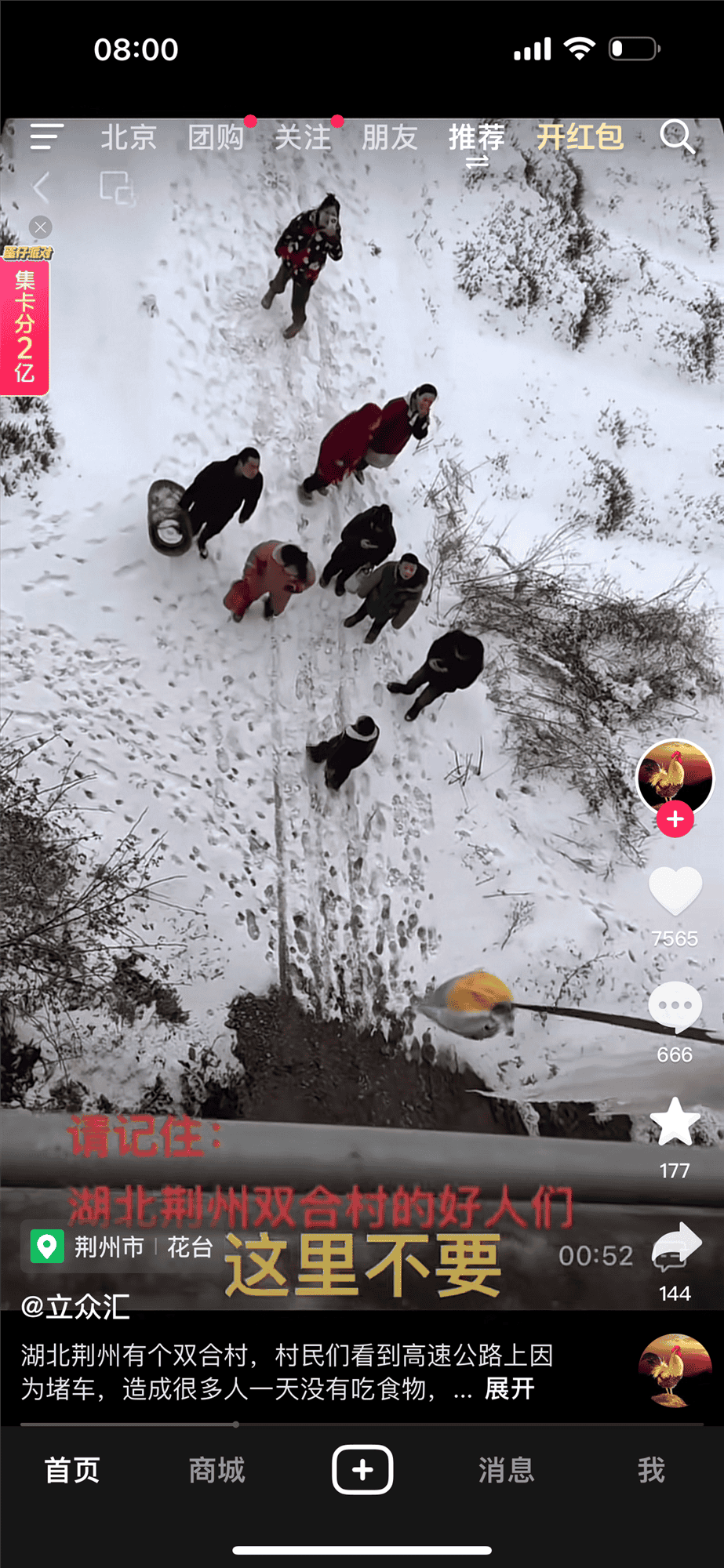Select the 推荐 tab
Image resolution: width=724 pixels, height=1568 pixels.
476,138
